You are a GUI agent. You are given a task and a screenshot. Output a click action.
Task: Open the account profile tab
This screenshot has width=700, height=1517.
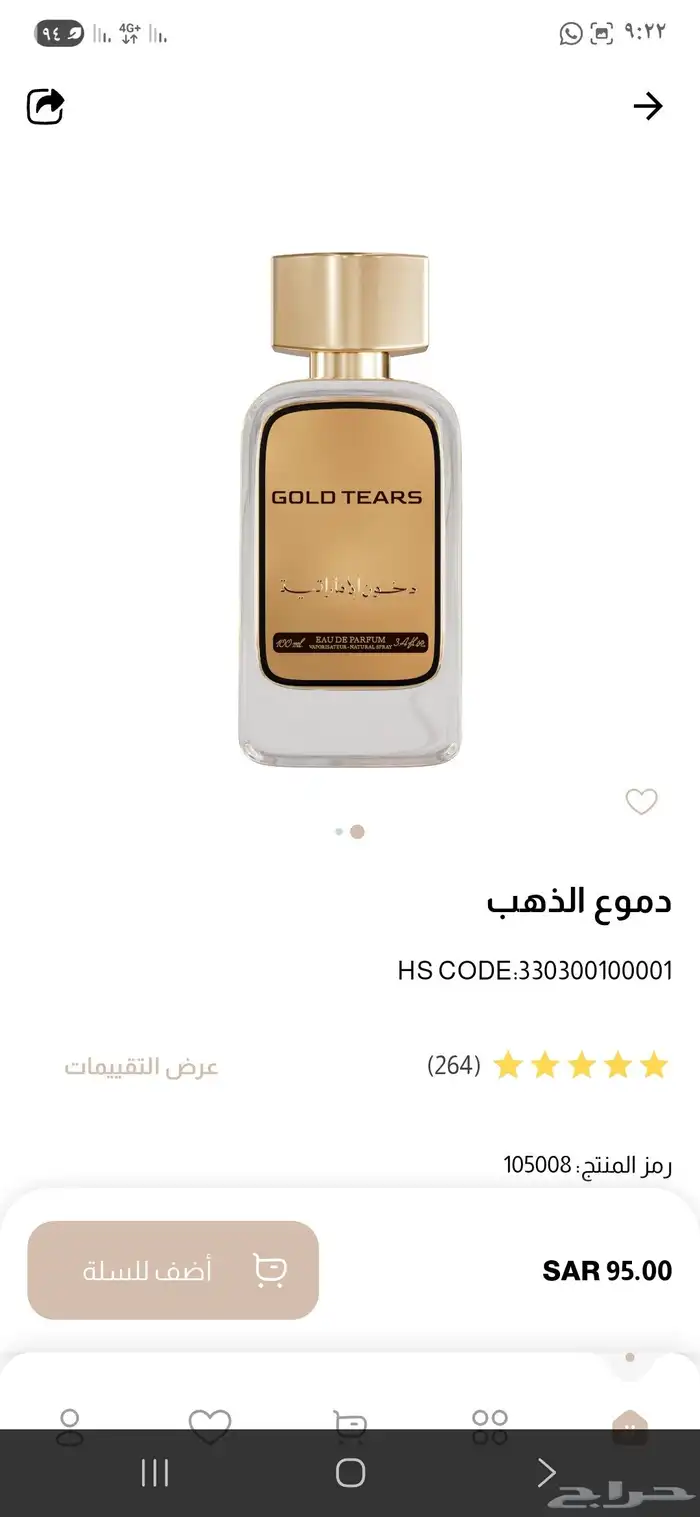tap(70, 1425)
